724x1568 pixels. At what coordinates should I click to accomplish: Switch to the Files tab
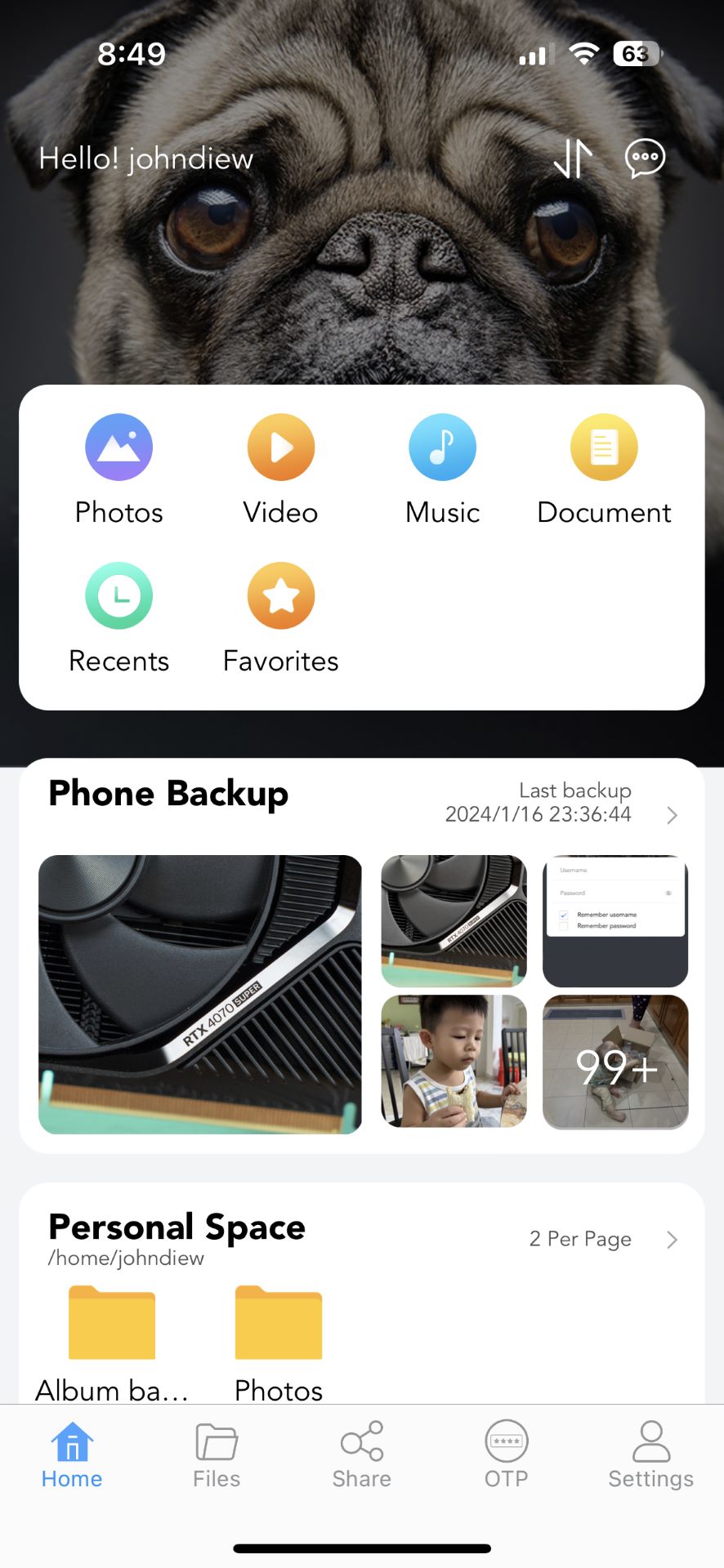coord(217,1455)
